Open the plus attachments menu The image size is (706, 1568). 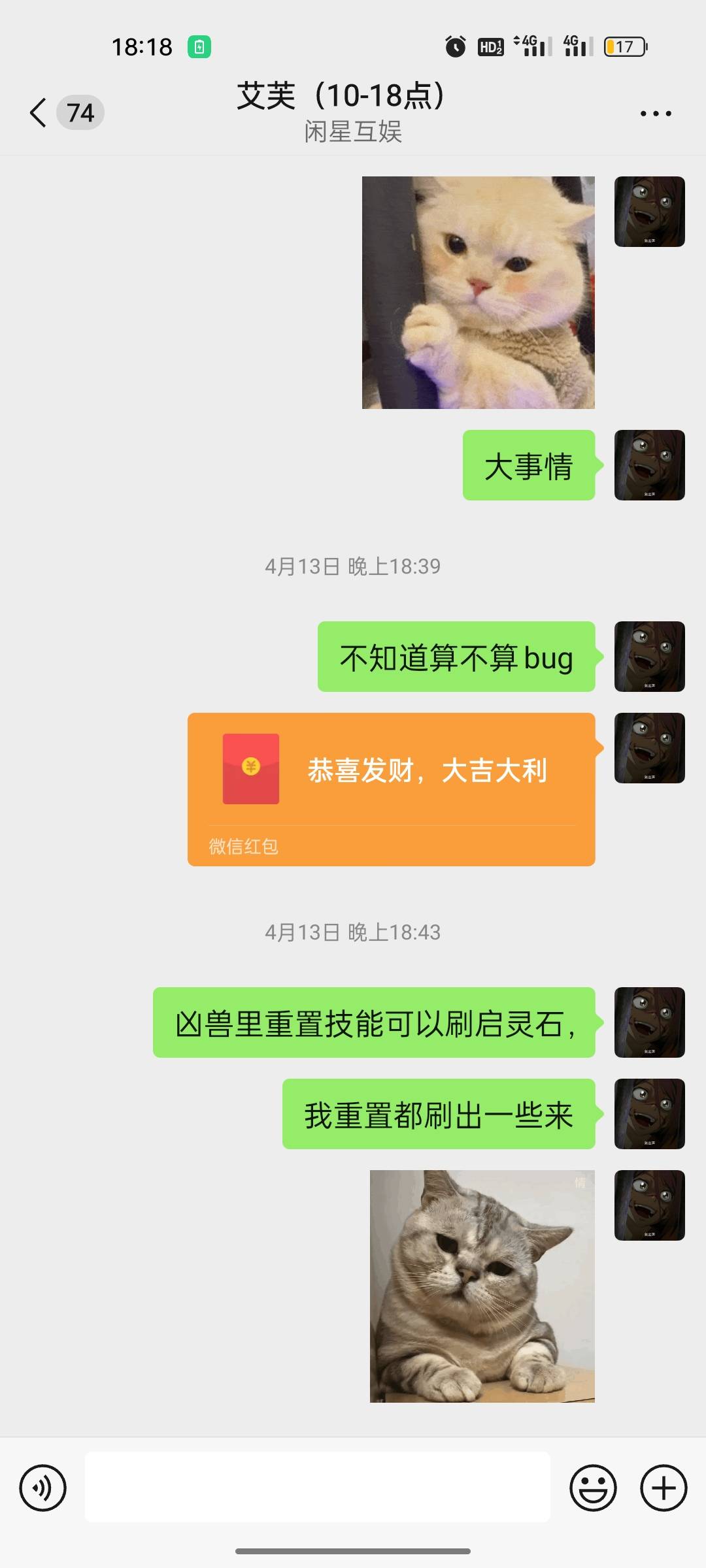coord(664,1488)
